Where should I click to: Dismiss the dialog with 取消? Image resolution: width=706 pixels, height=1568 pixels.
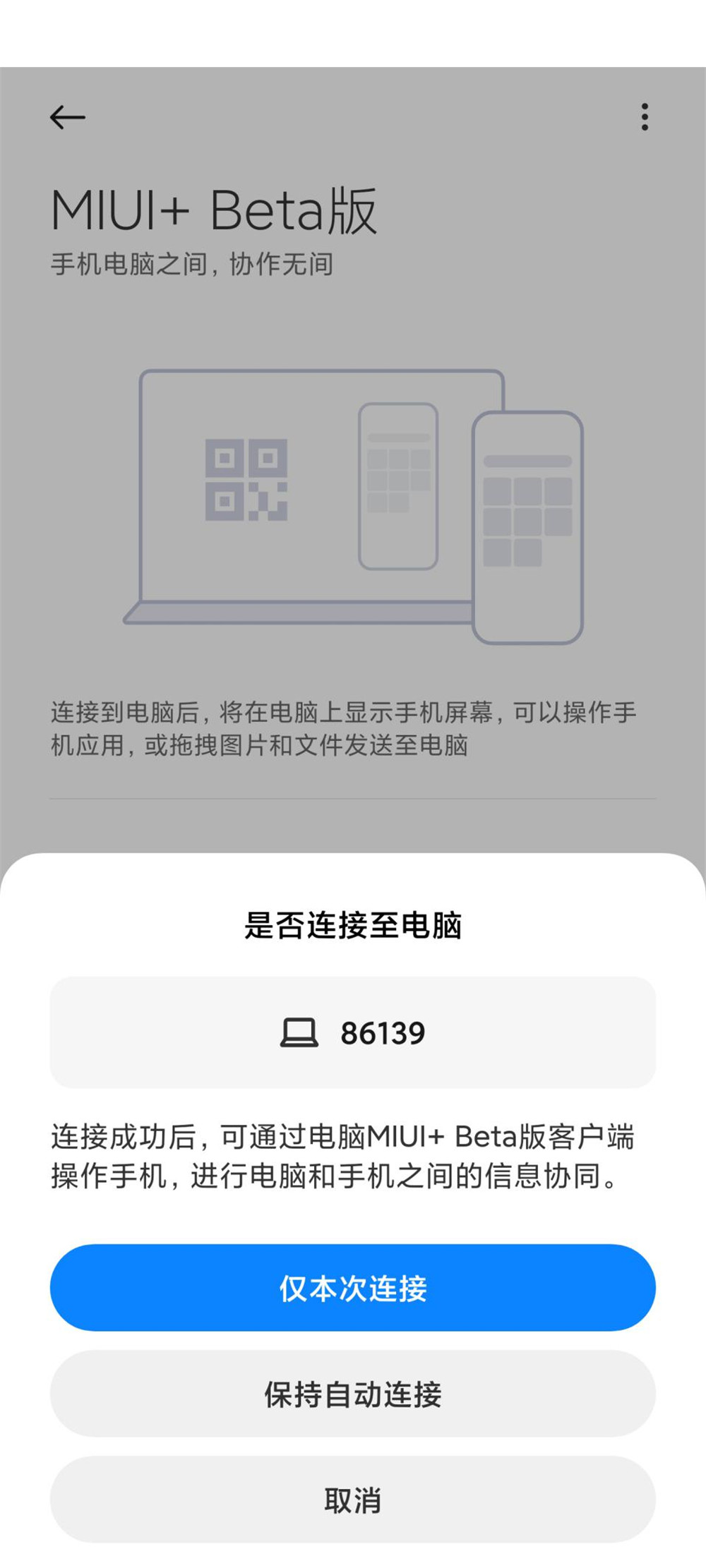tap(353, 1502)
